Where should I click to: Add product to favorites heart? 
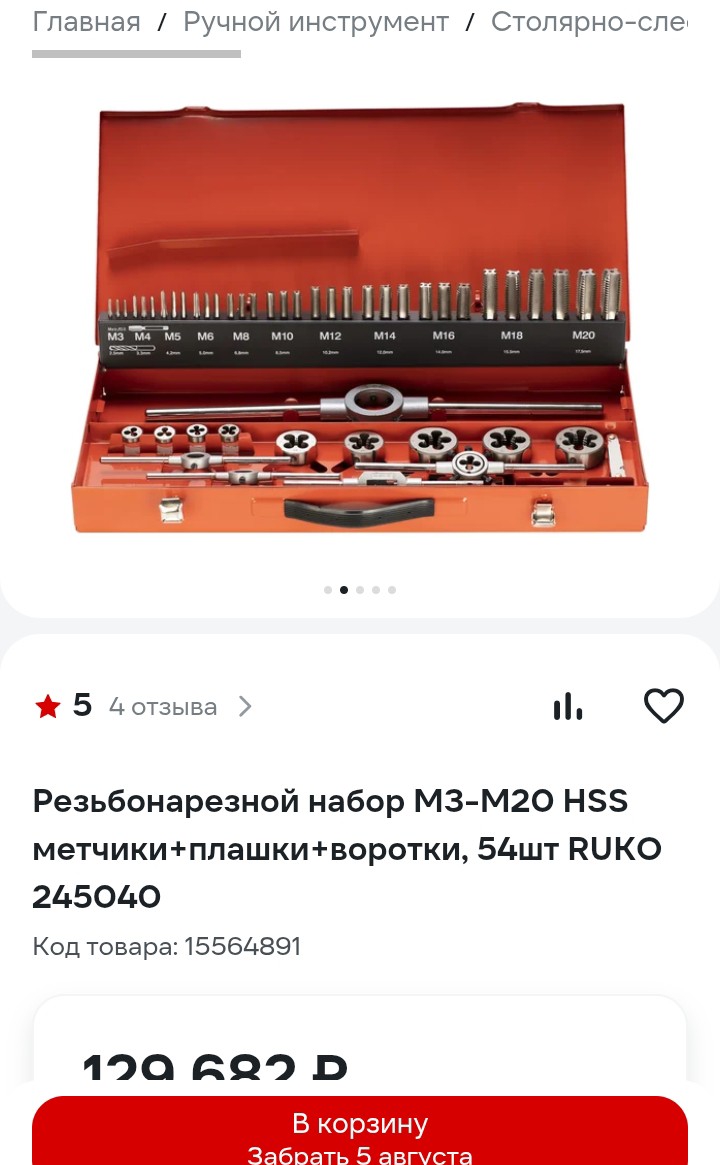point(664,706)
